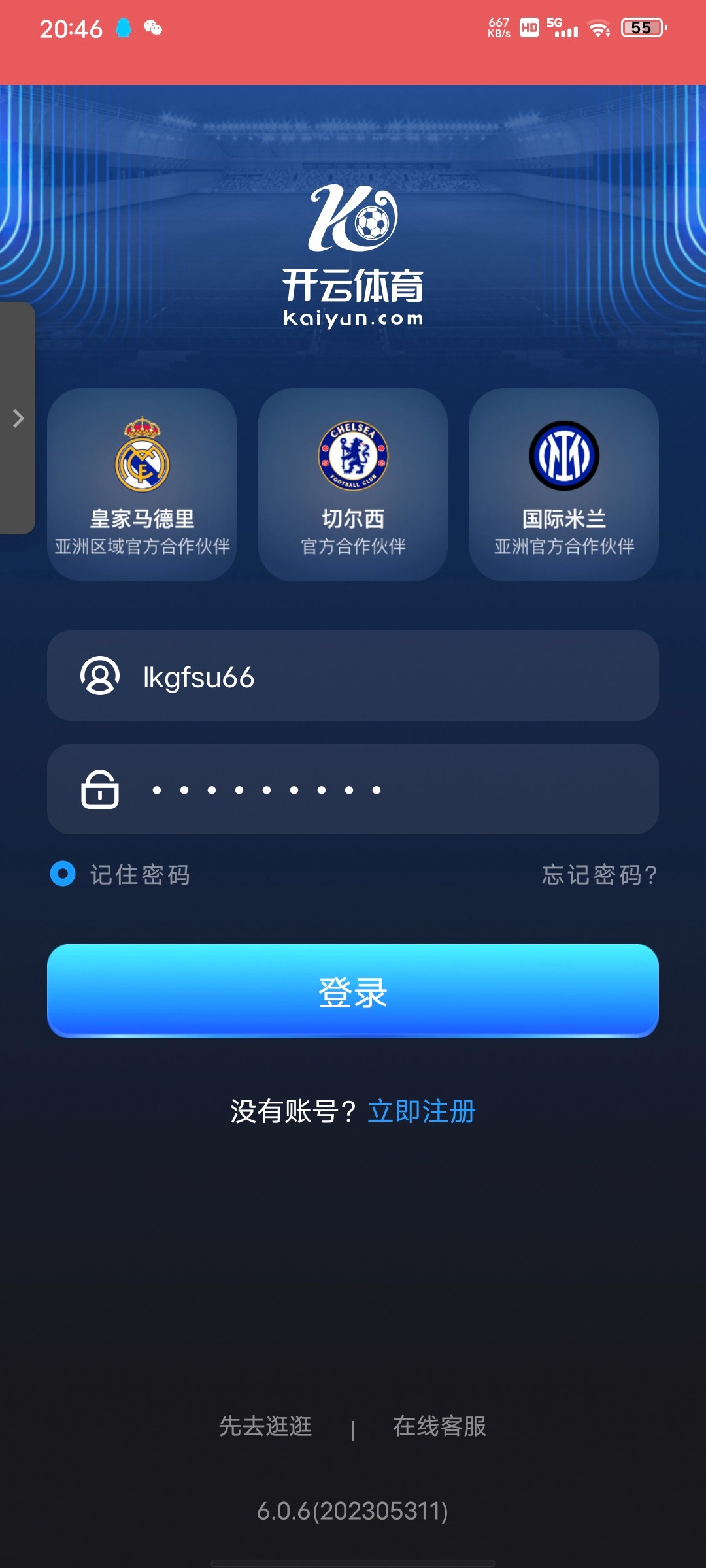Toggle the 记住密码 remember password option
The image size is (706, 1568).
(x=63, y=874)
